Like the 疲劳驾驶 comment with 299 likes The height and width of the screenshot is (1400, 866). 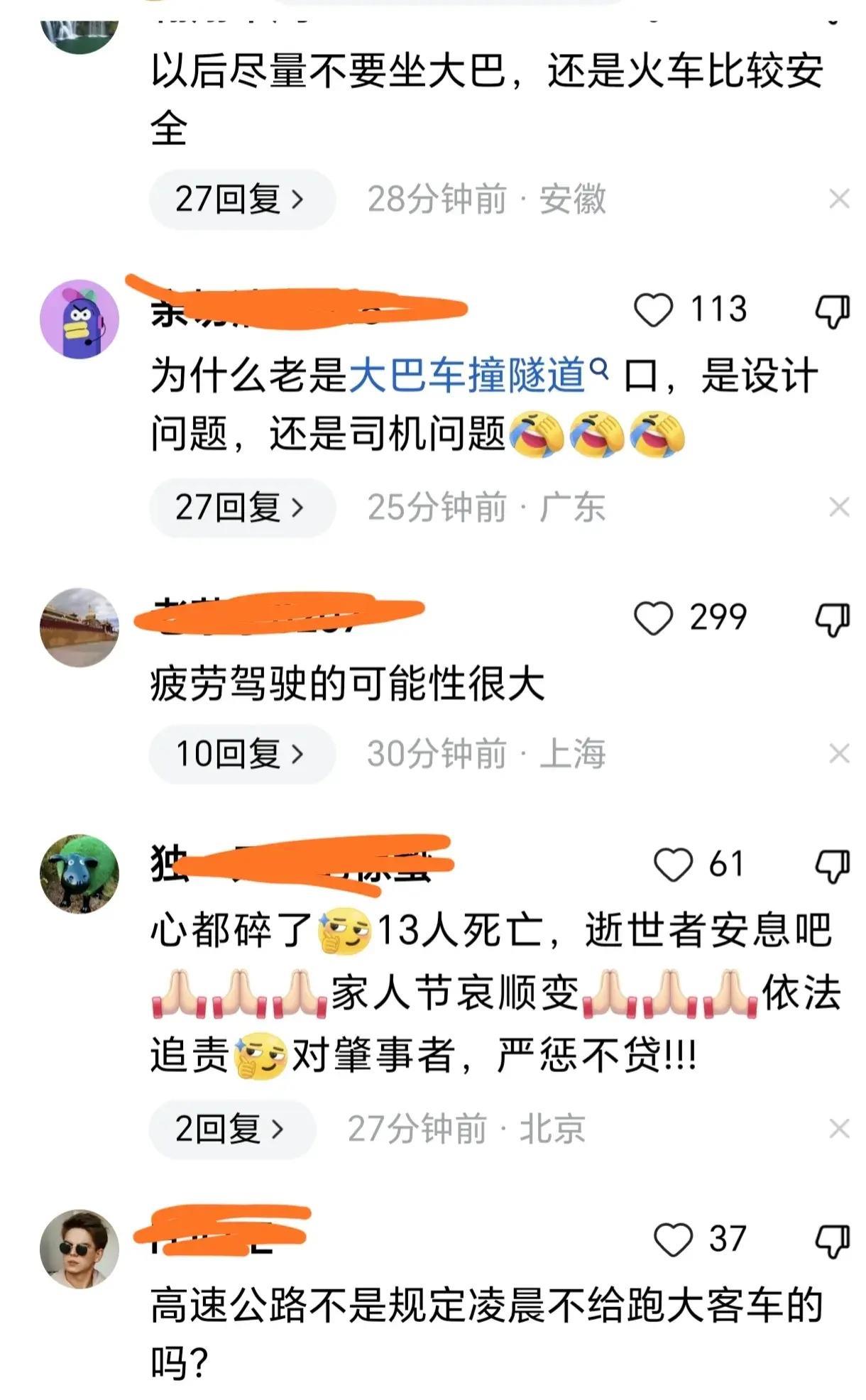(x=652, y=618)
